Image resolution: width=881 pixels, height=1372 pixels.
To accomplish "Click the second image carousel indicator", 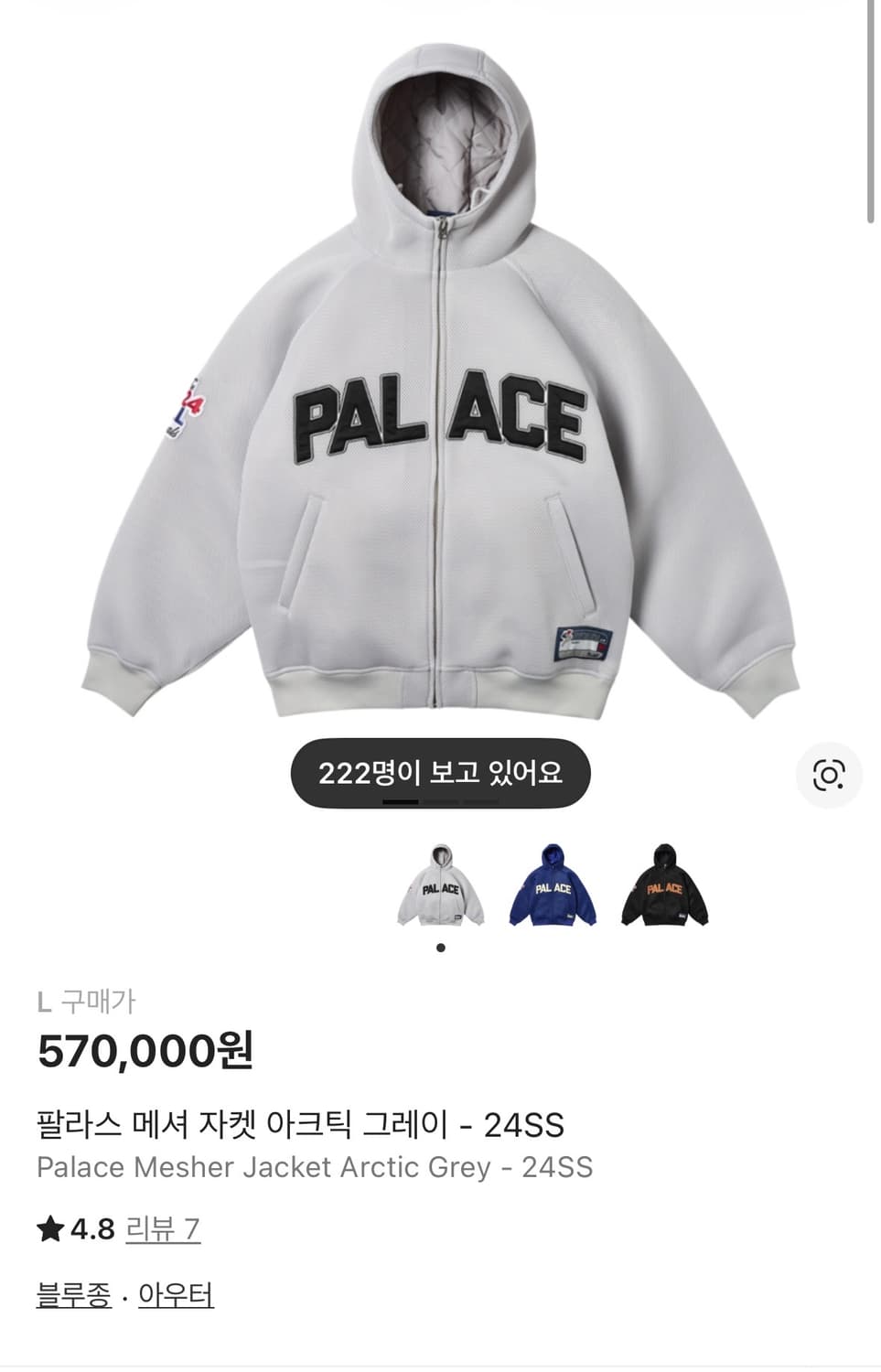I will tap(441, 801).
